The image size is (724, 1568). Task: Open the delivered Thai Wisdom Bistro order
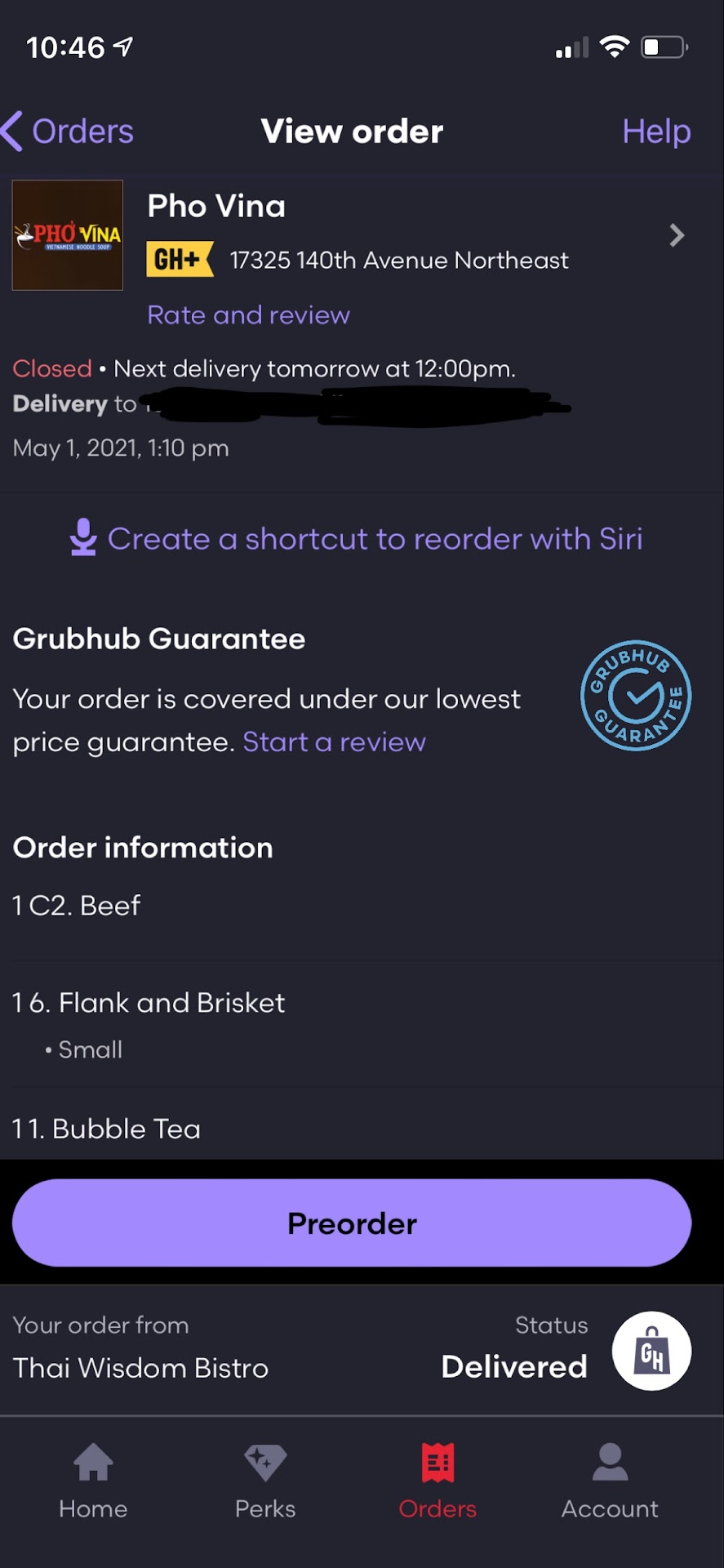352,1350
